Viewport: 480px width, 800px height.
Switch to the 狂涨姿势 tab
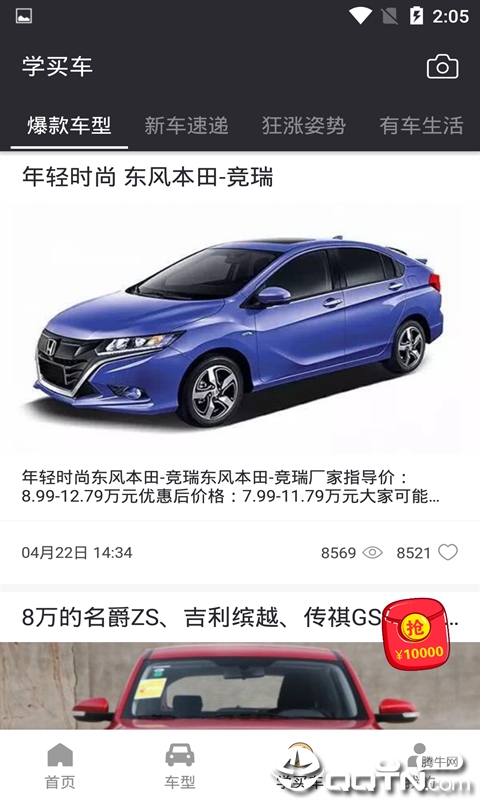[x=304, y=126]
